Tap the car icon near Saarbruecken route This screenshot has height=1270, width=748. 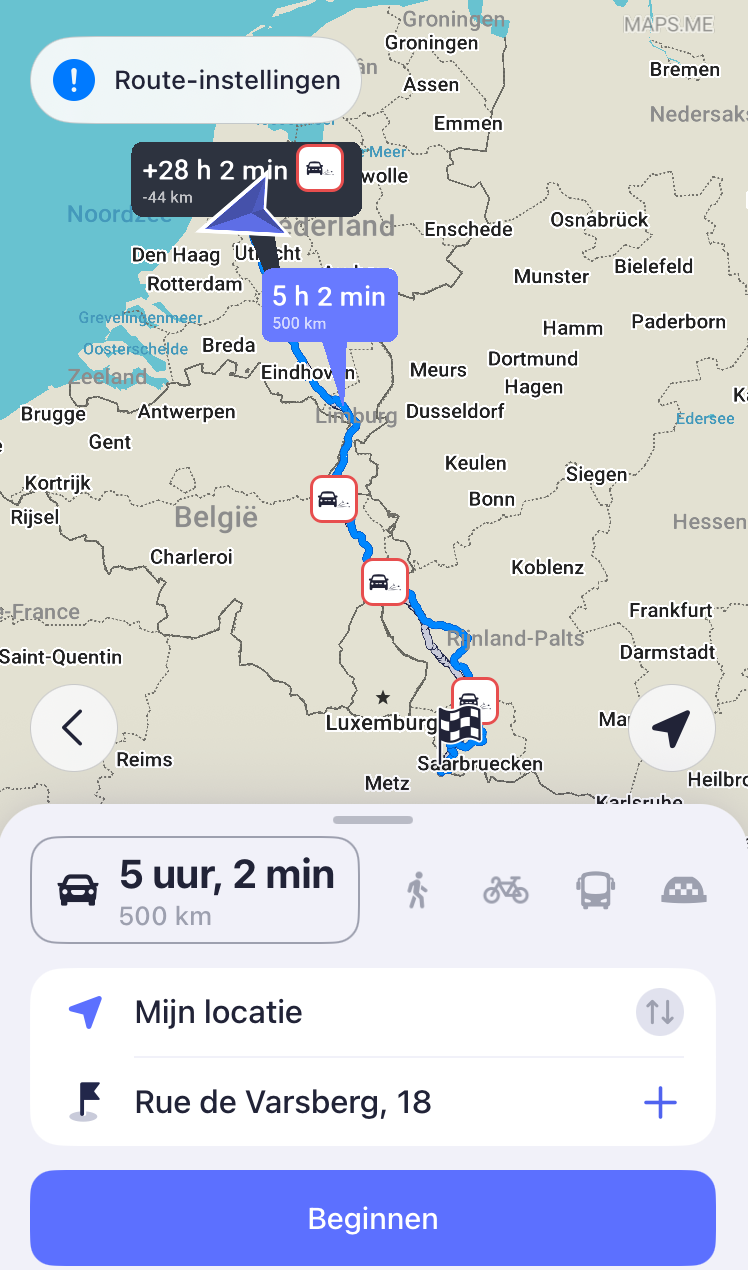tap(475, 700)
